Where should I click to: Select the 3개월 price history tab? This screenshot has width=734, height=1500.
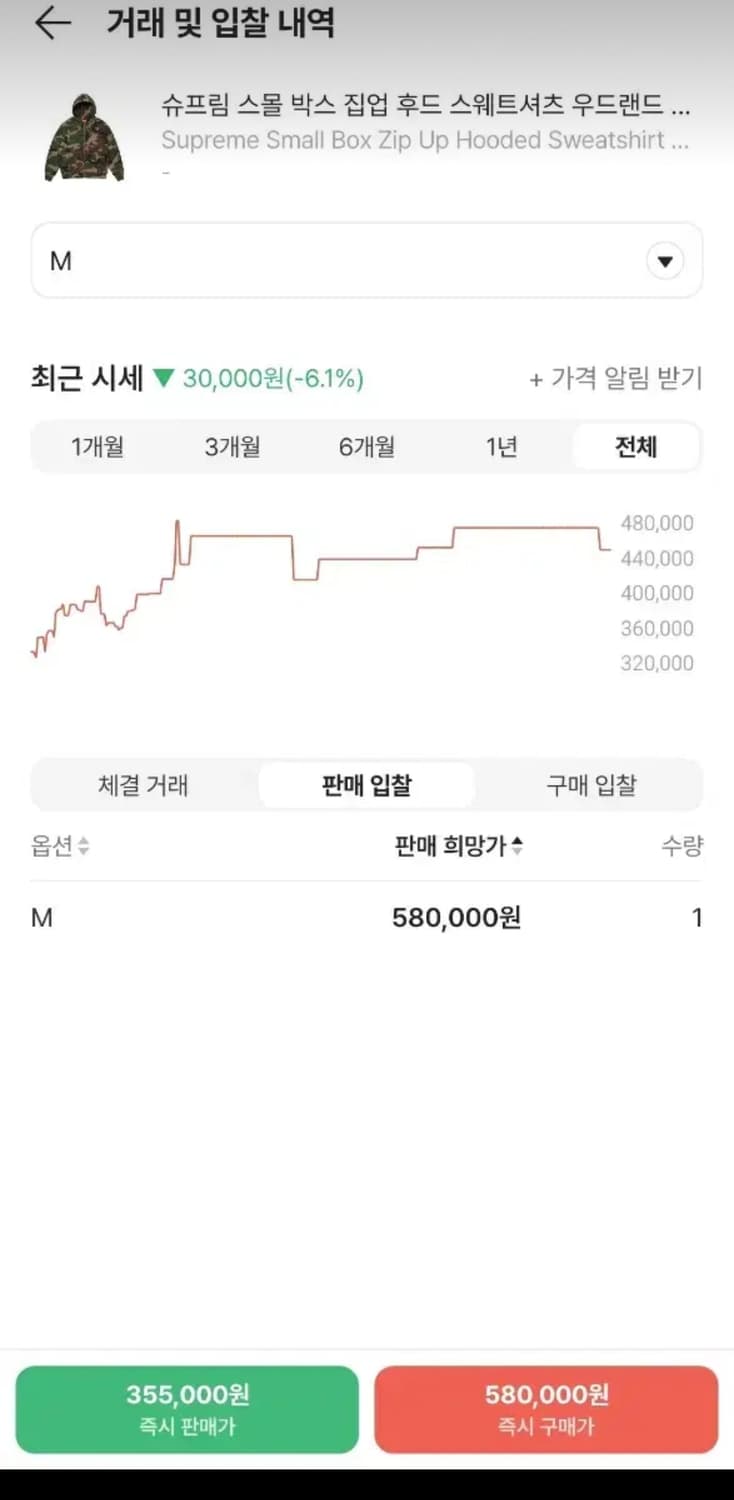tap(232, 447)
